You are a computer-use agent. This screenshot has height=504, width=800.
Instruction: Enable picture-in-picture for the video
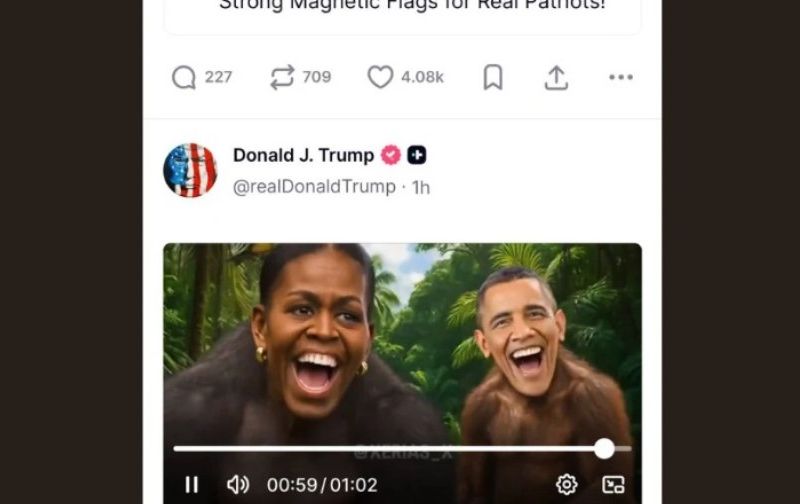[x=613, y=485]
